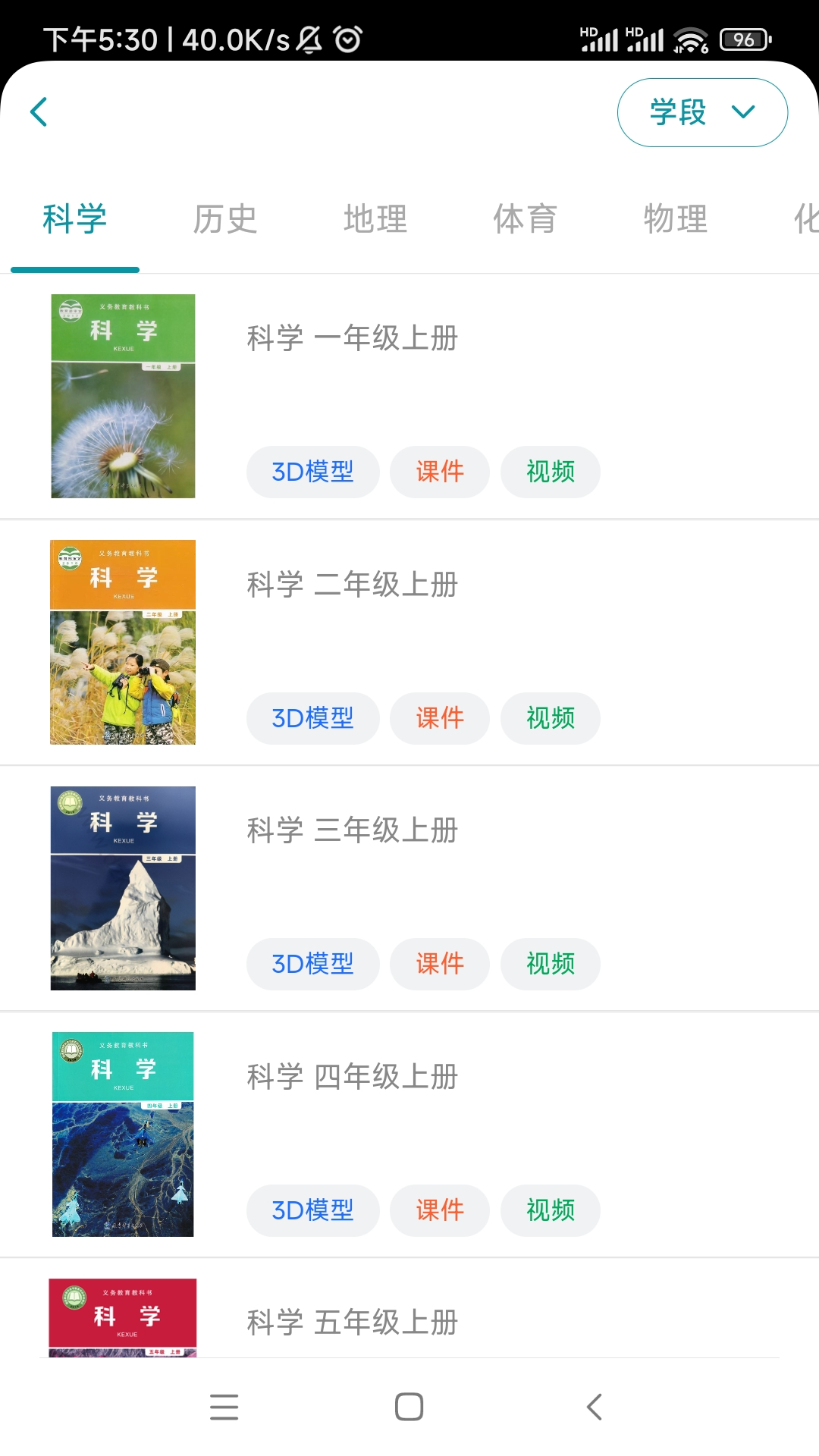Open 3D模型 for 科学 三年级上册

[x=312, y=964]
